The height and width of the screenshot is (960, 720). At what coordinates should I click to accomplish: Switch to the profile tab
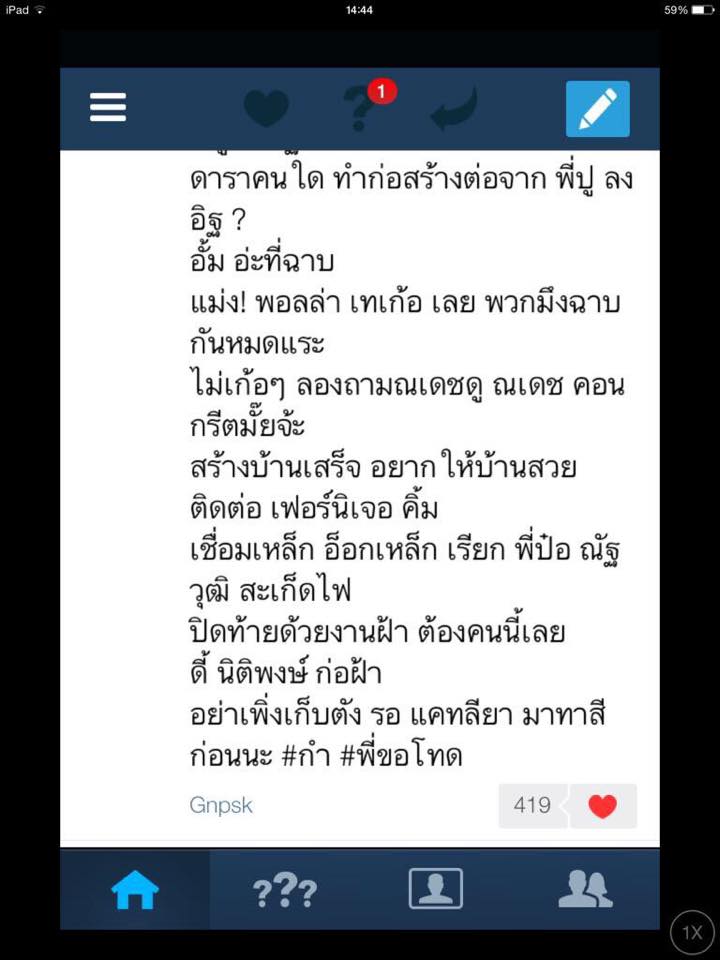(x=435, y=890)
